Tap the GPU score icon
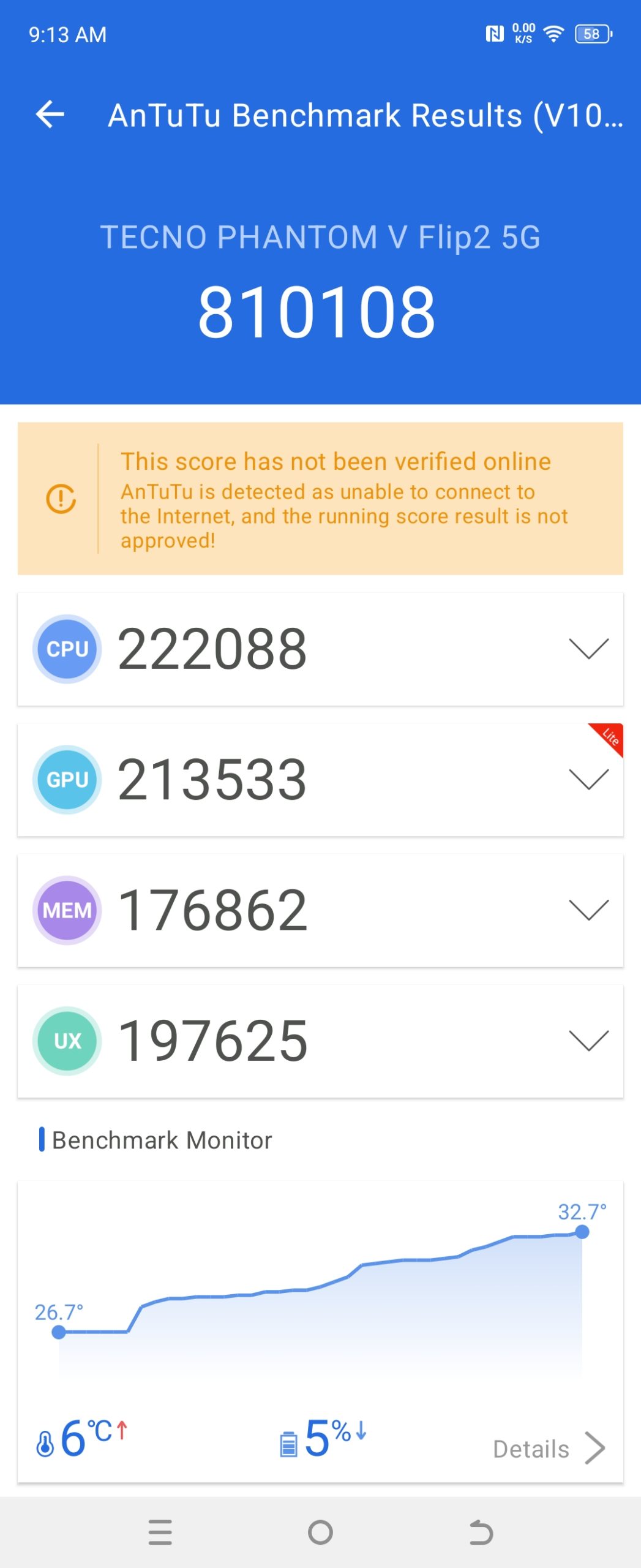 pos(67,779)
